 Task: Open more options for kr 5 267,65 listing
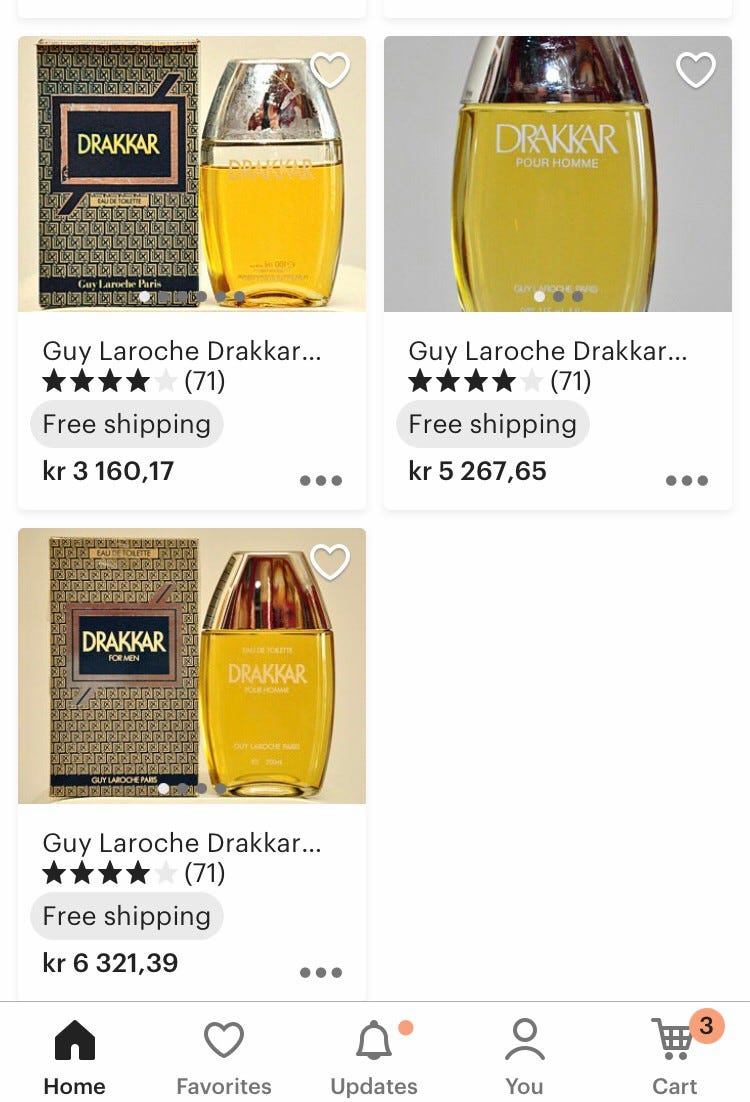click(x=687, y=480)
